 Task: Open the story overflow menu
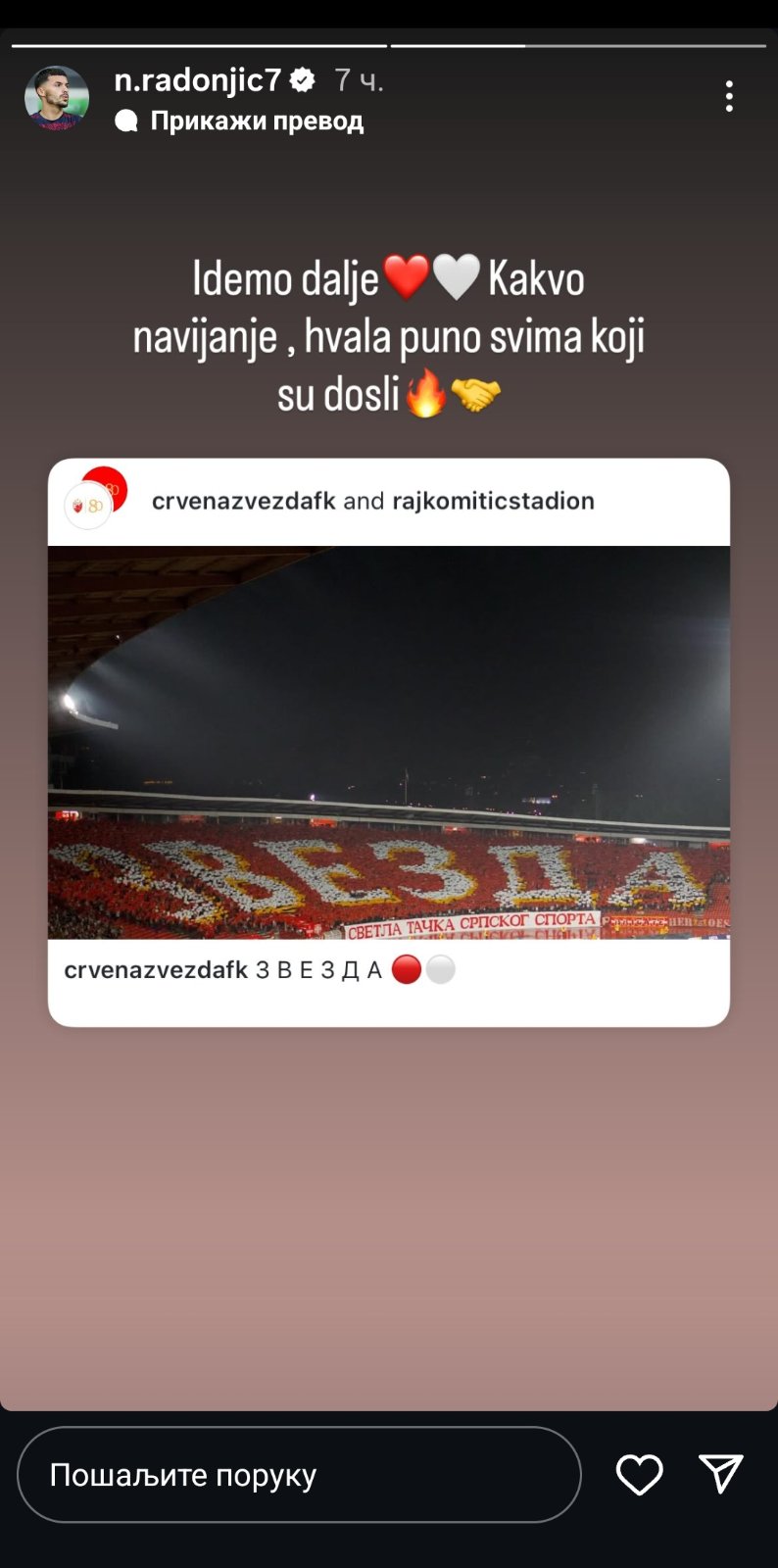click(x=729, y=96)
